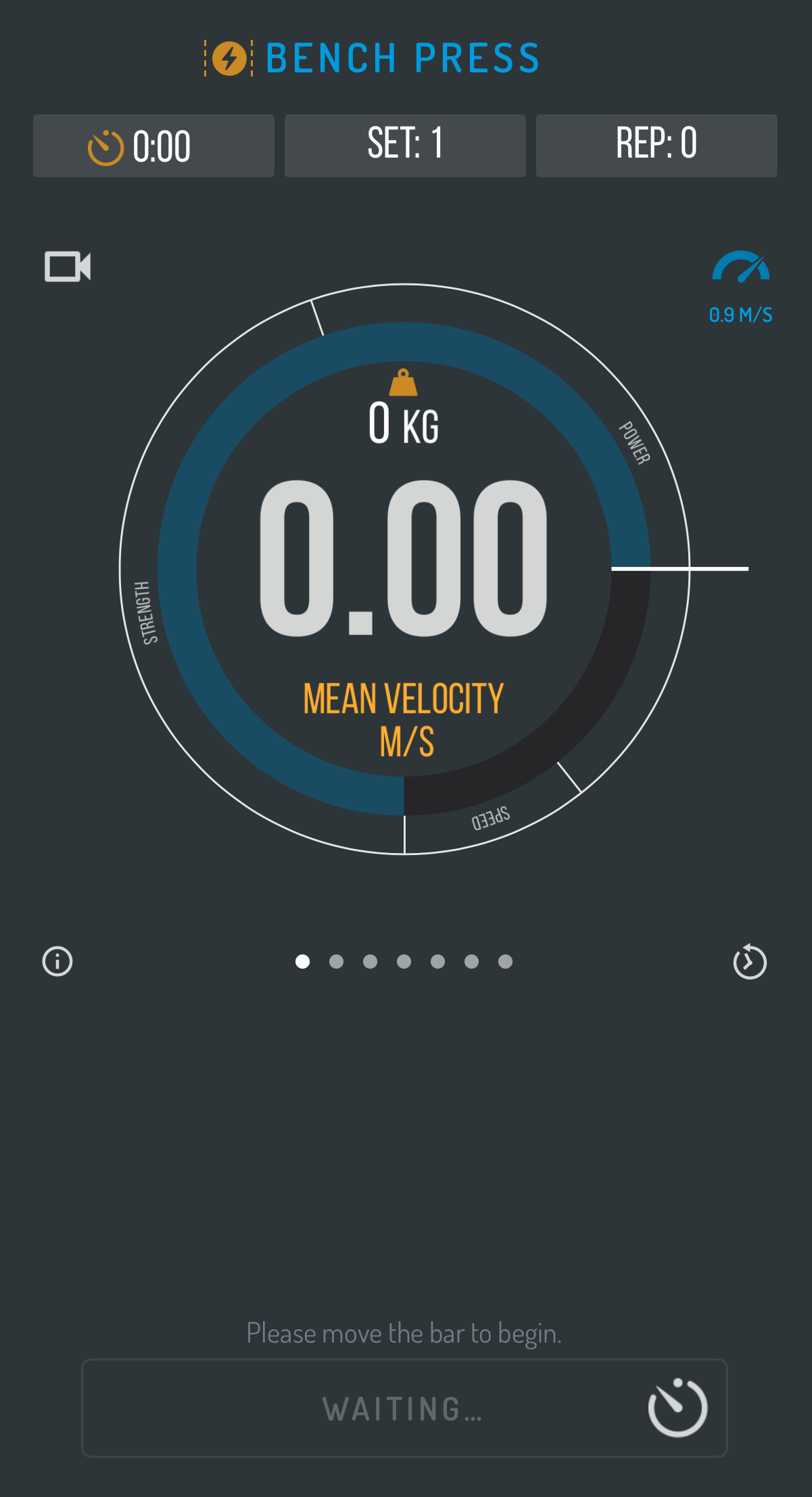Open the info icon
812x1497 pixels.
tap(57, 961)
